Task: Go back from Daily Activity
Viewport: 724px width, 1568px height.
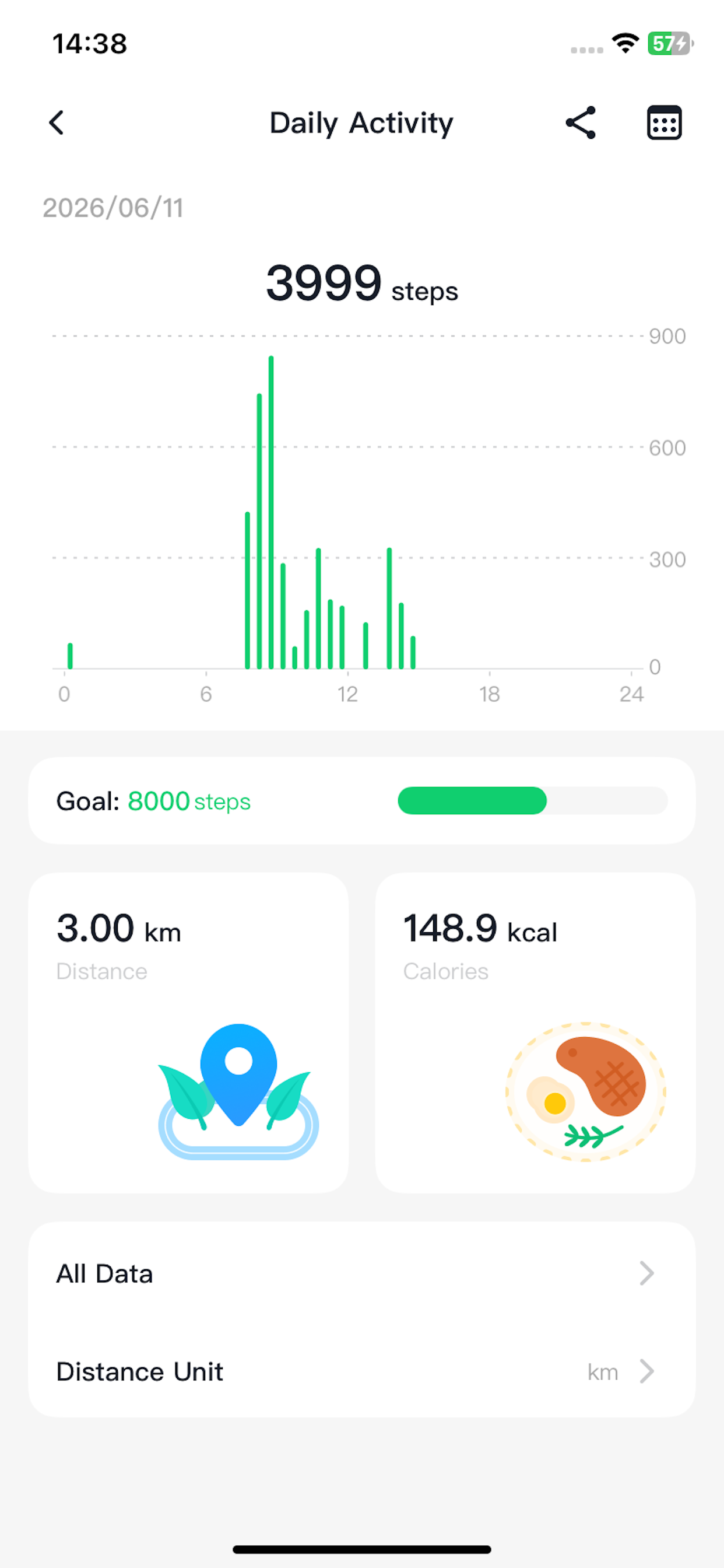Action: tap(57, 123)
